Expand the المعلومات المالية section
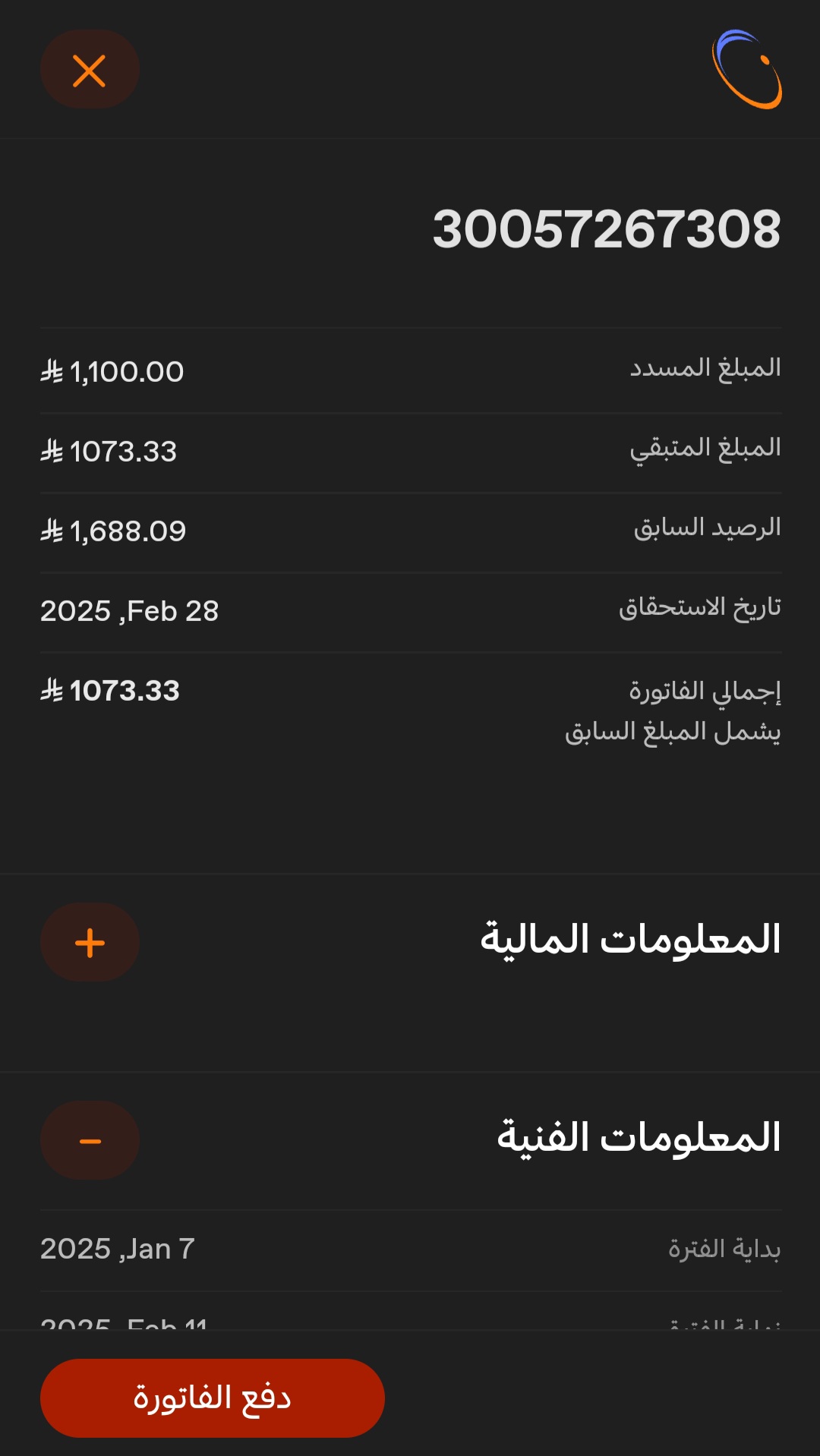The image size is (820, 1456). coord(90,942)
